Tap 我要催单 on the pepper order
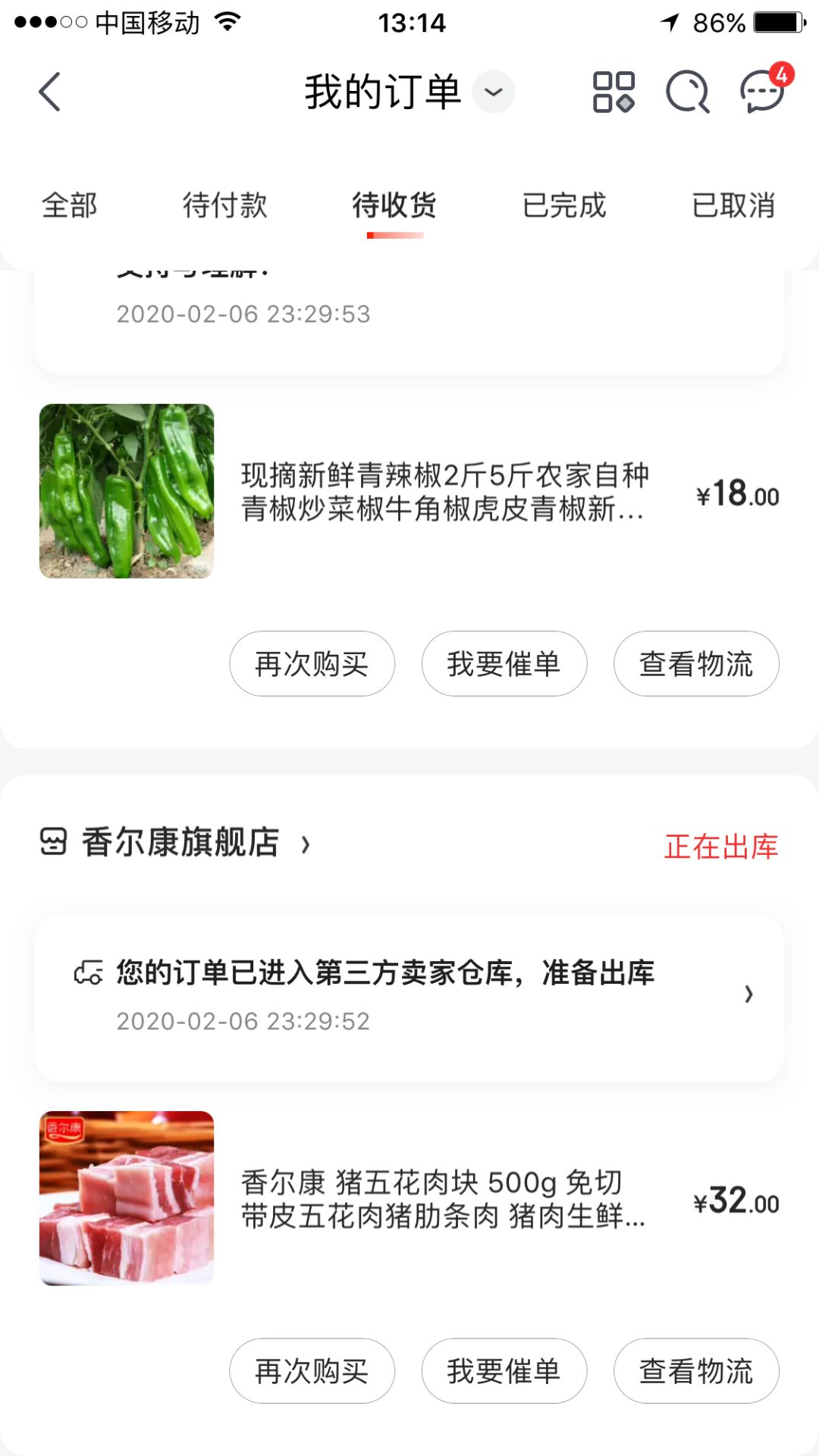The image size is (819, 1456). (504, 663)
